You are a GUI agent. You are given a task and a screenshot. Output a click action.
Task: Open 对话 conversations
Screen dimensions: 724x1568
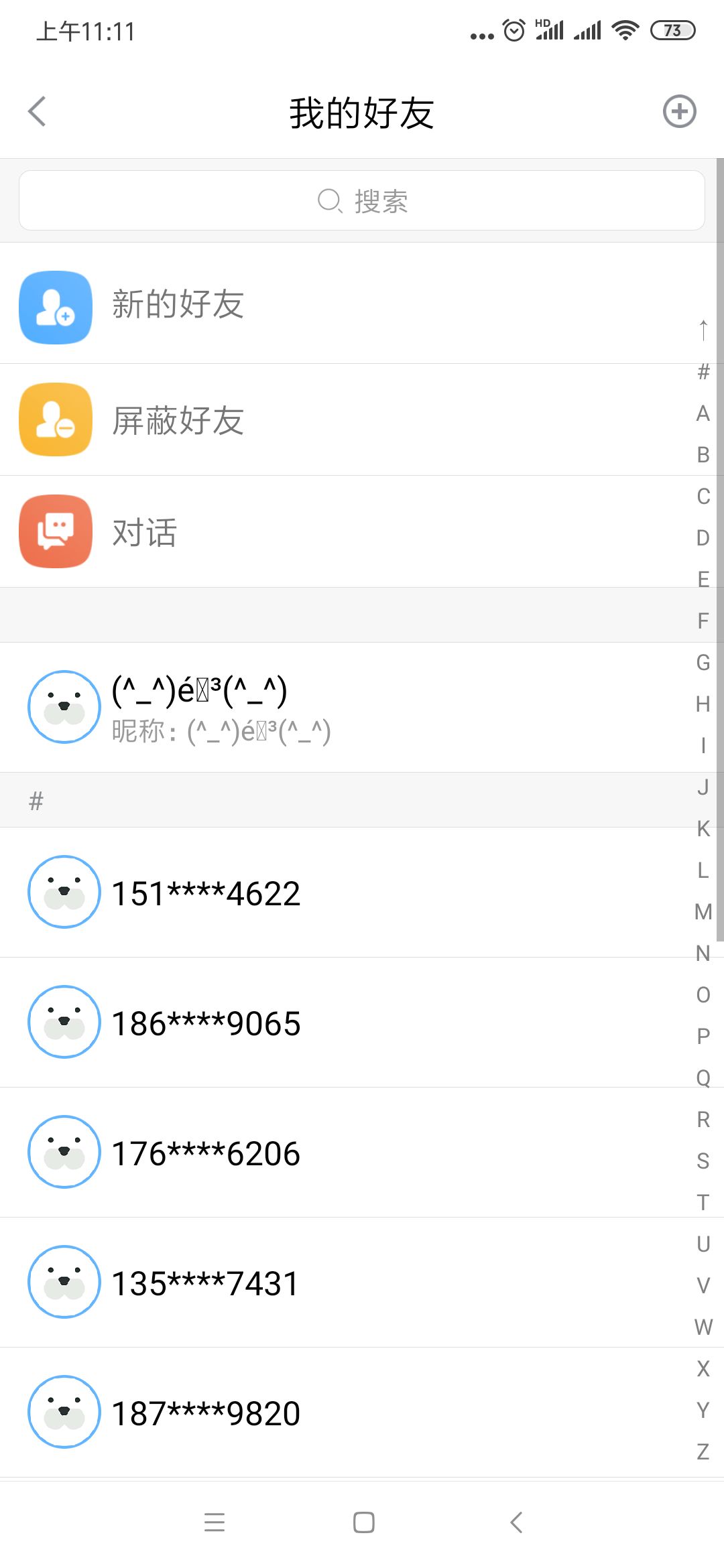[362, 532]
